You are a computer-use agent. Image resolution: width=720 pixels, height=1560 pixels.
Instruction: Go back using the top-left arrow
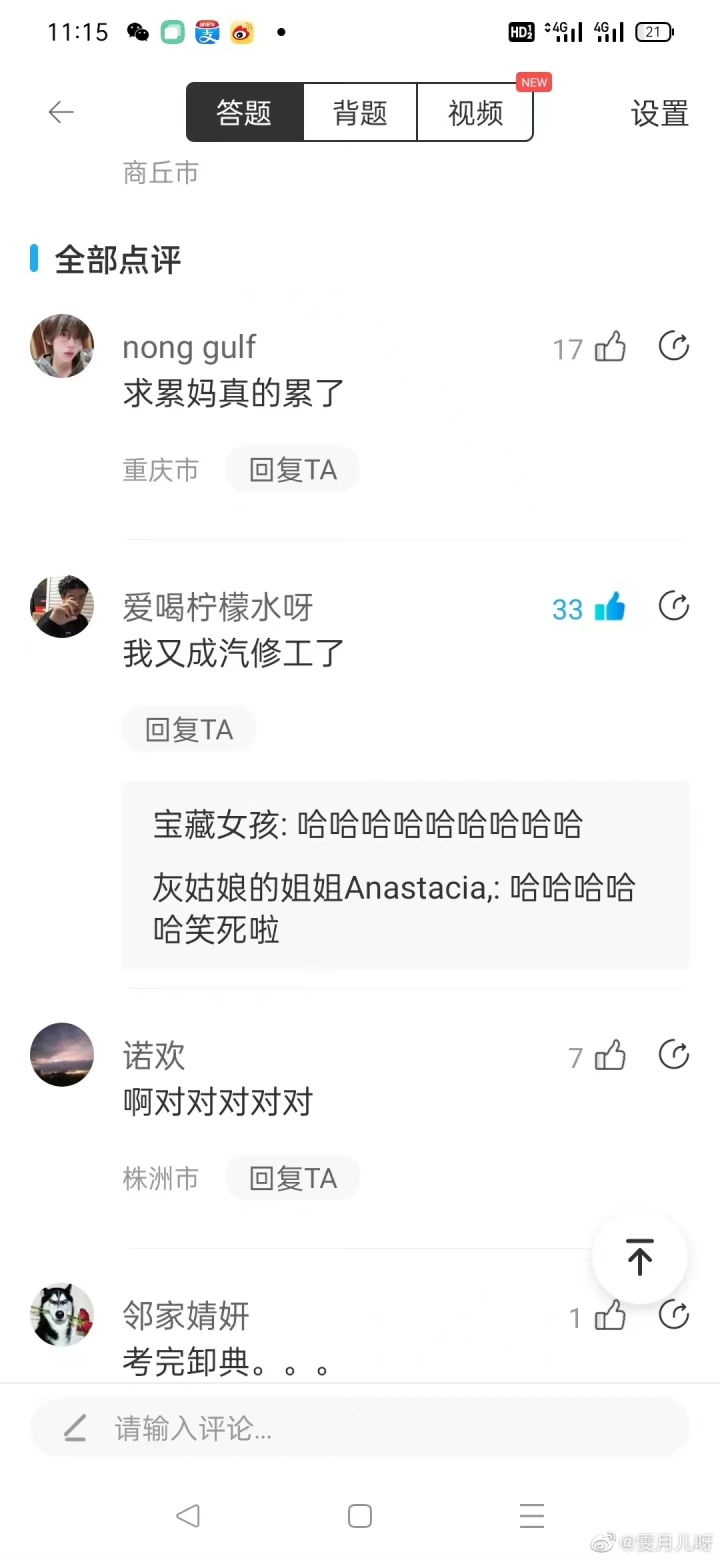click(x=61, y=112)
